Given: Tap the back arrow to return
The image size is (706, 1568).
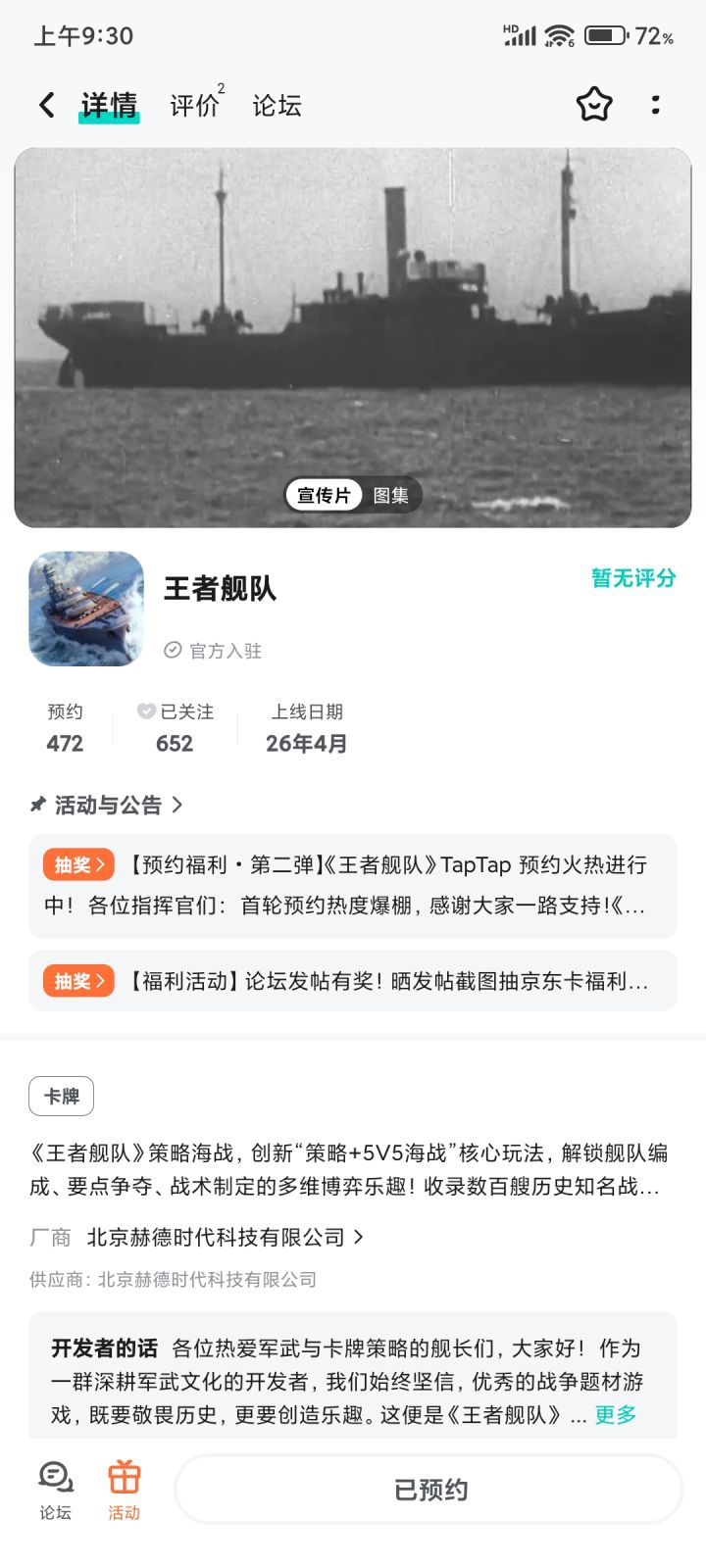Looking at the screenshot, I should coord(45,105).
